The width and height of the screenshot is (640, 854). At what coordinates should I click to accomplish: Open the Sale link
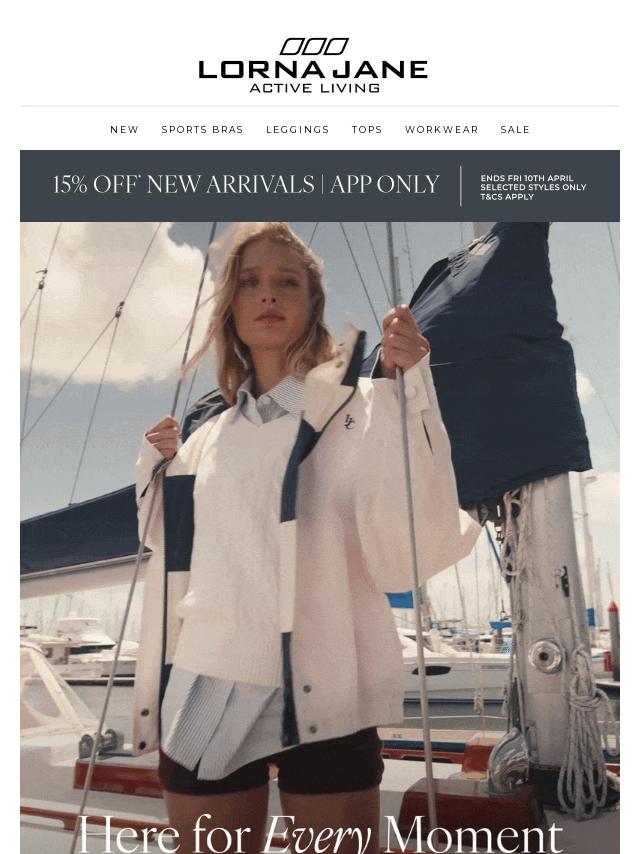(515, 130)
